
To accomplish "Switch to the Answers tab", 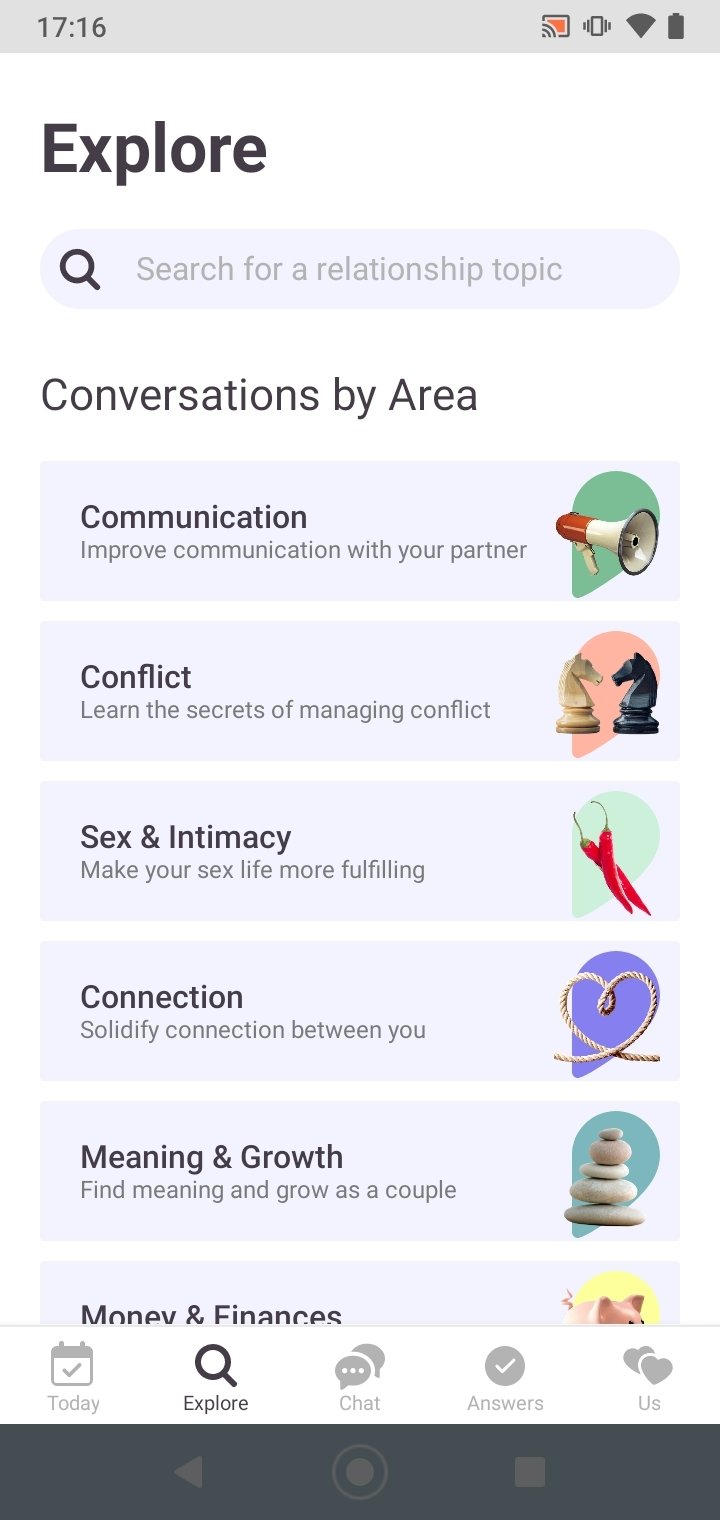I will coord(505,1377).
